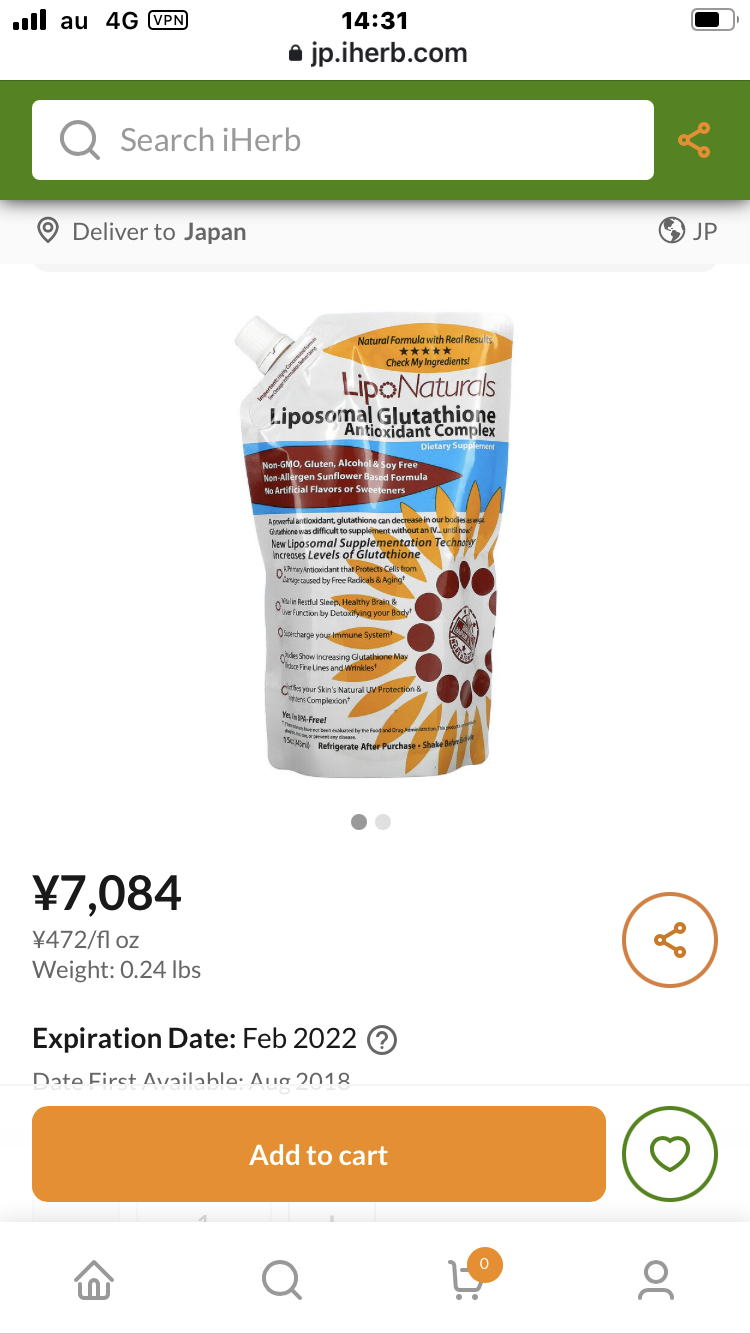Add to cart
The height and width of the screenshot is (1334, 750).
pos(318,1154)
